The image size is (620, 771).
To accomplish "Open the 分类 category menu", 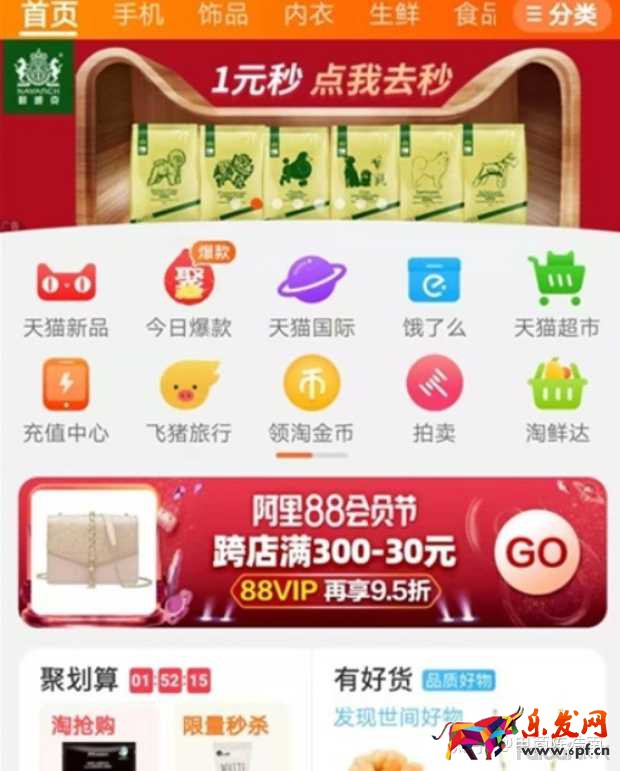I will click(x=561, y=15).
